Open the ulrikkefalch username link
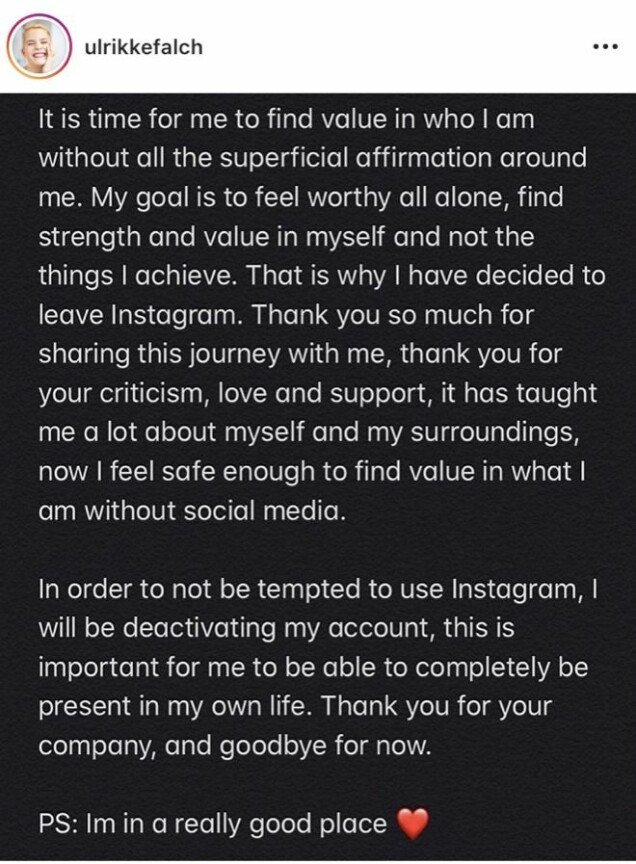The height and width of the screenshot is (864, 636). point(144,47)
